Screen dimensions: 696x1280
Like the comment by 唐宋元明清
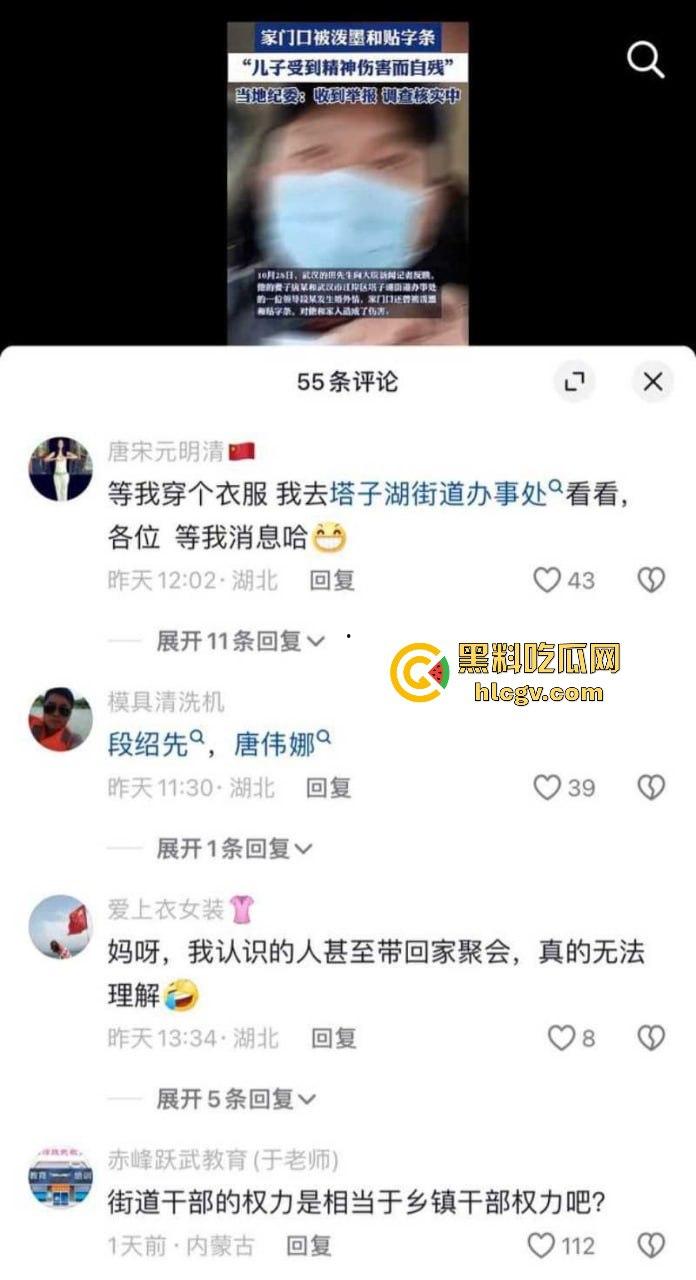(x=547, y=580)
